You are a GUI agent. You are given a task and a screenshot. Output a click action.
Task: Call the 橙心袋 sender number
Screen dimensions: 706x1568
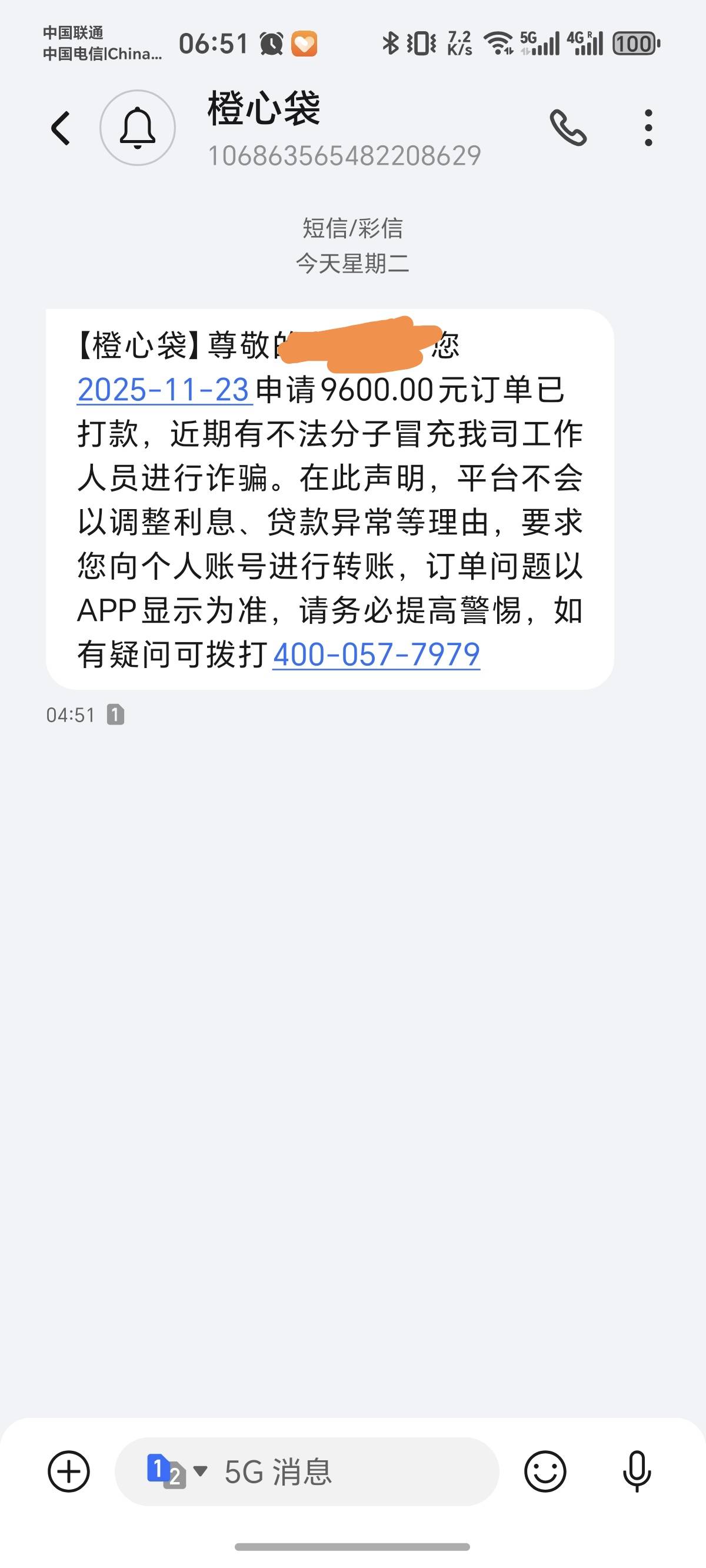click(x=568, y=128)
